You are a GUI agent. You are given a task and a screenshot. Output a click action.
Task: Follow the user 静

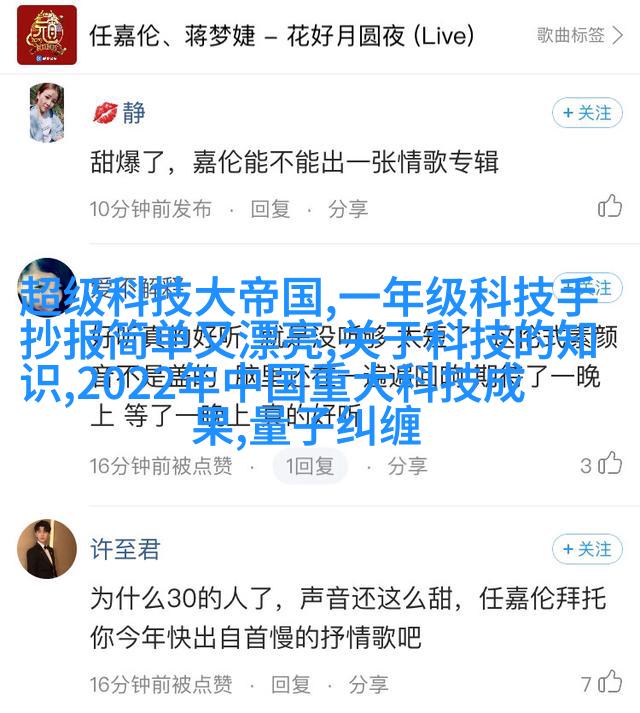pos(587,113)
